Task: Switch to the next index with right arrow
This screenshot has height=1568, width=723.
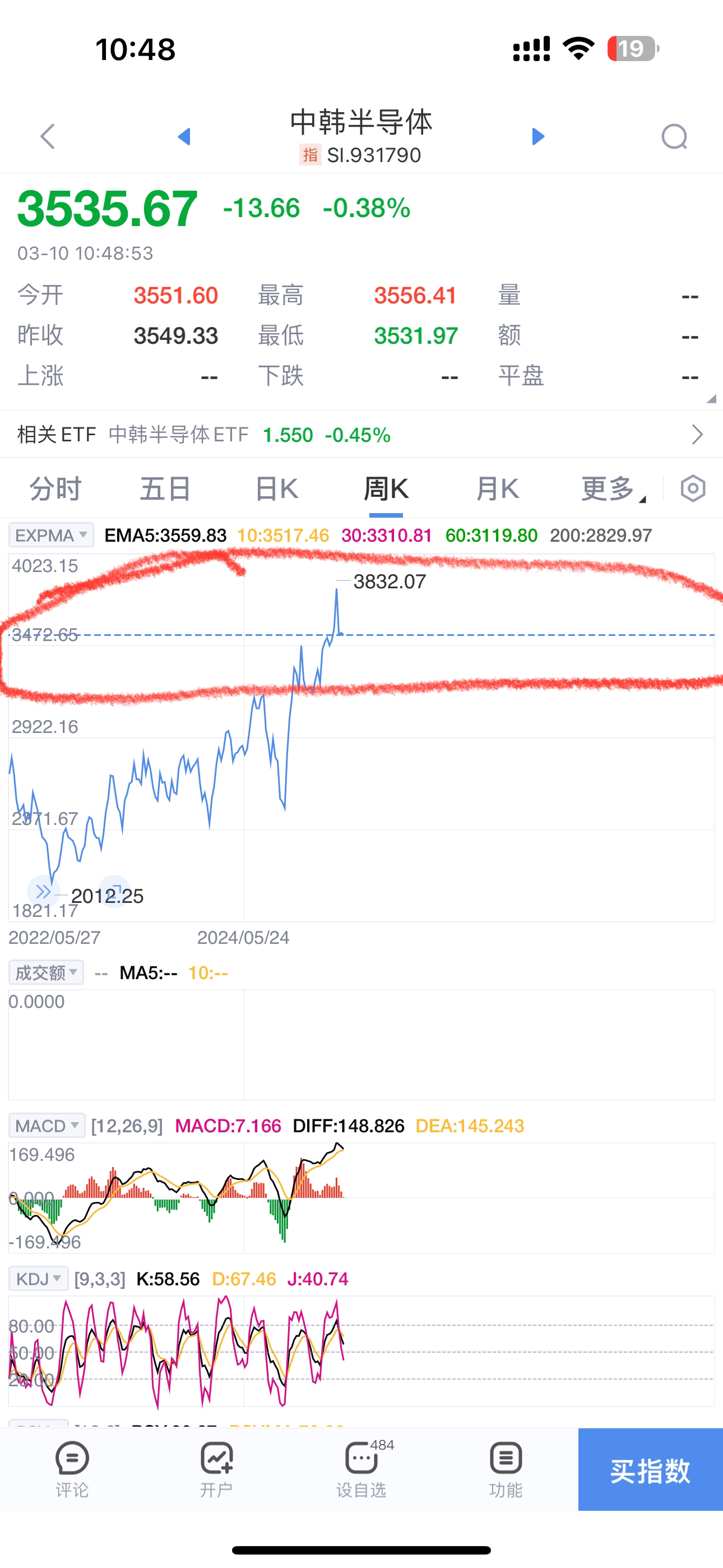Action: (538, 136)
